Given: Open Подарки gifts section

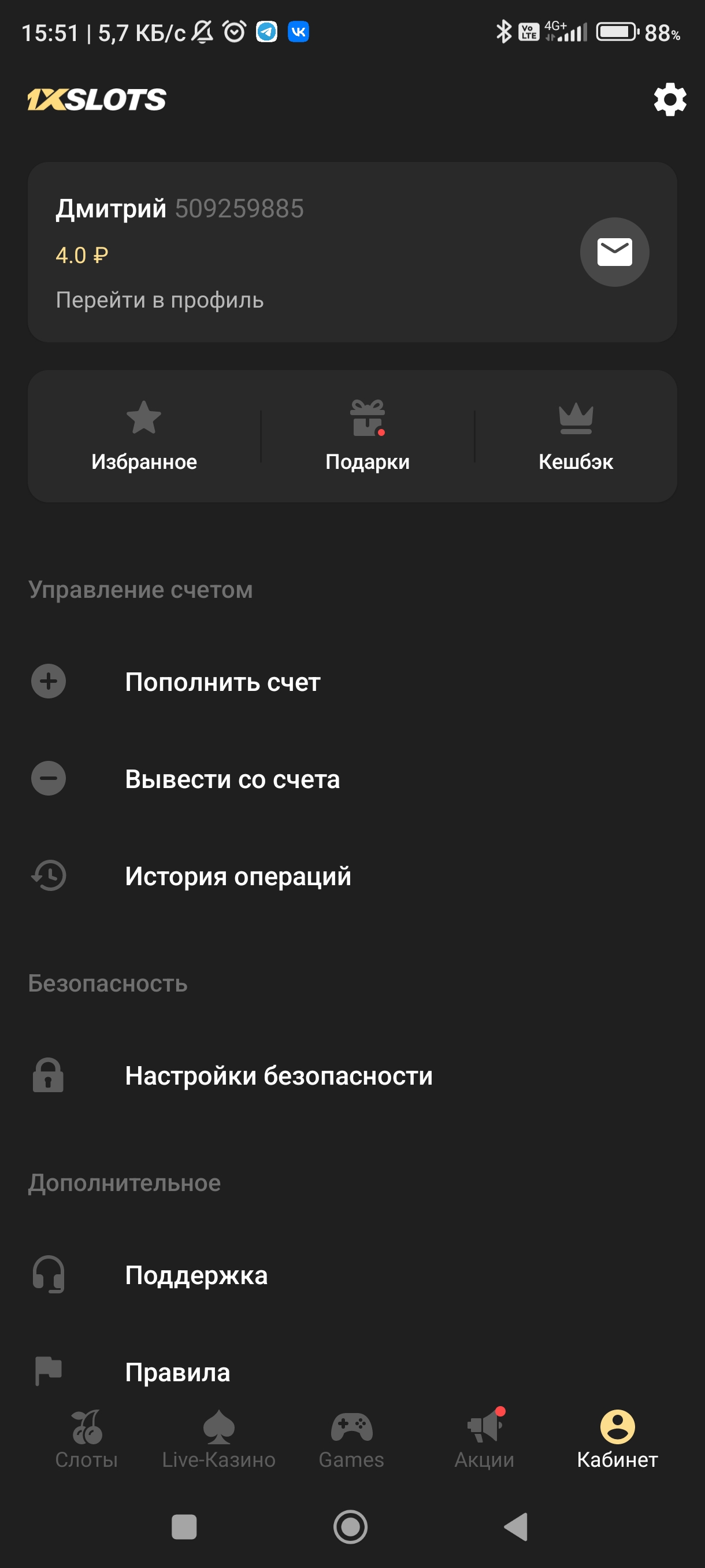Looking at the screenshot, I should coord(368,436).
